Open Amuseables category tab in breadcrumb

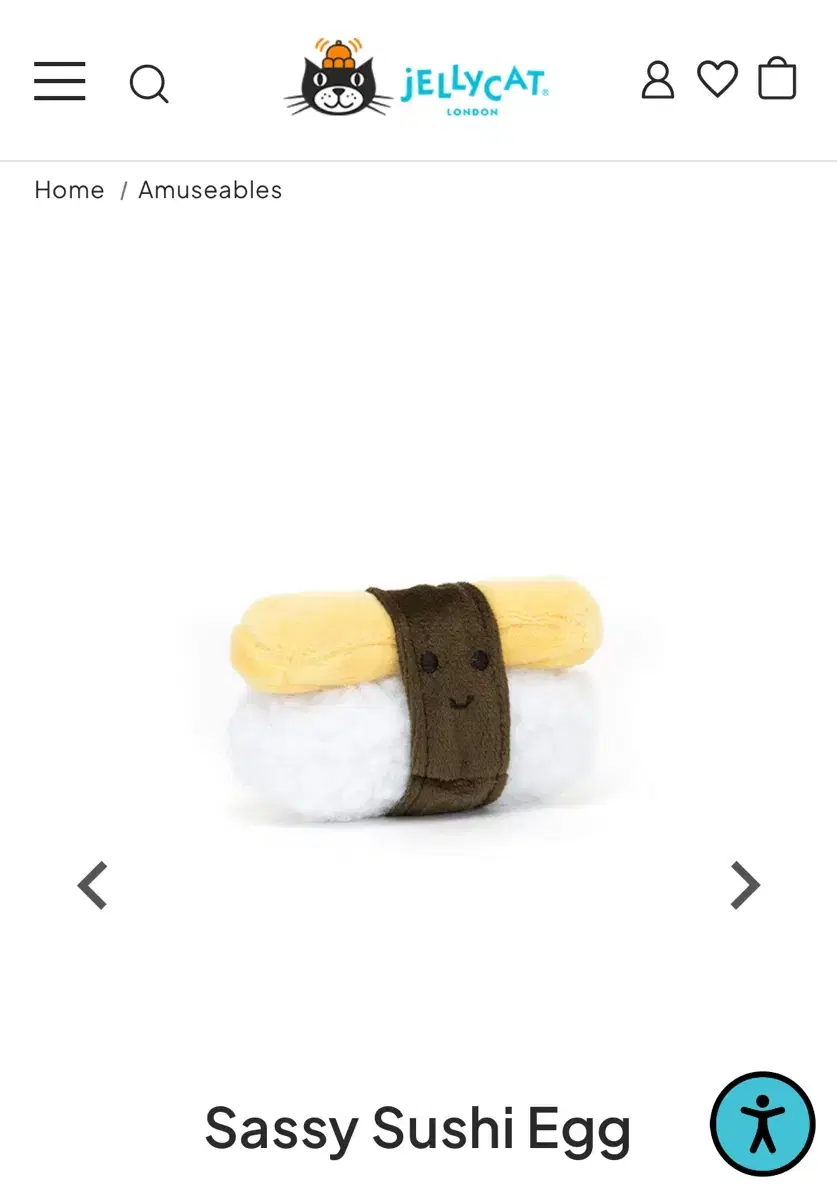210,189
